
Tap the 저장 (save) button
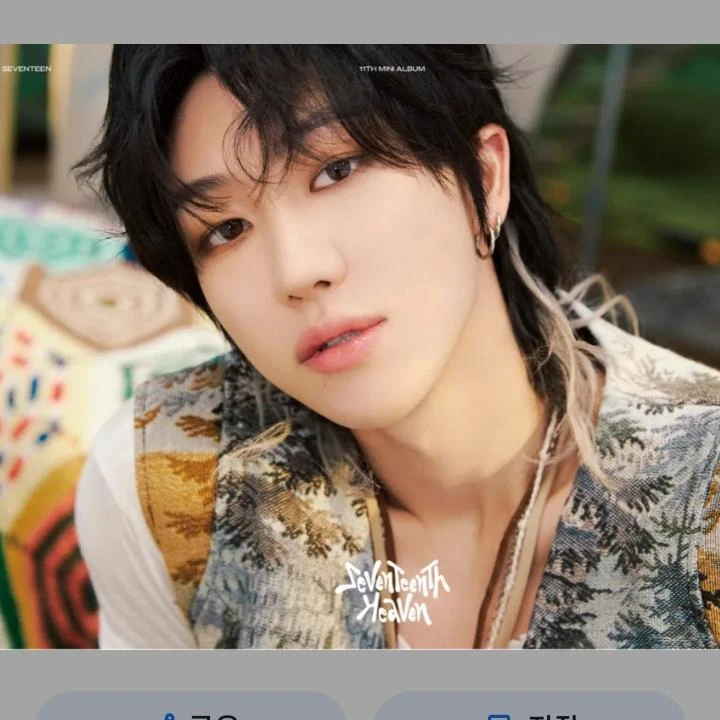pos(529,709)
